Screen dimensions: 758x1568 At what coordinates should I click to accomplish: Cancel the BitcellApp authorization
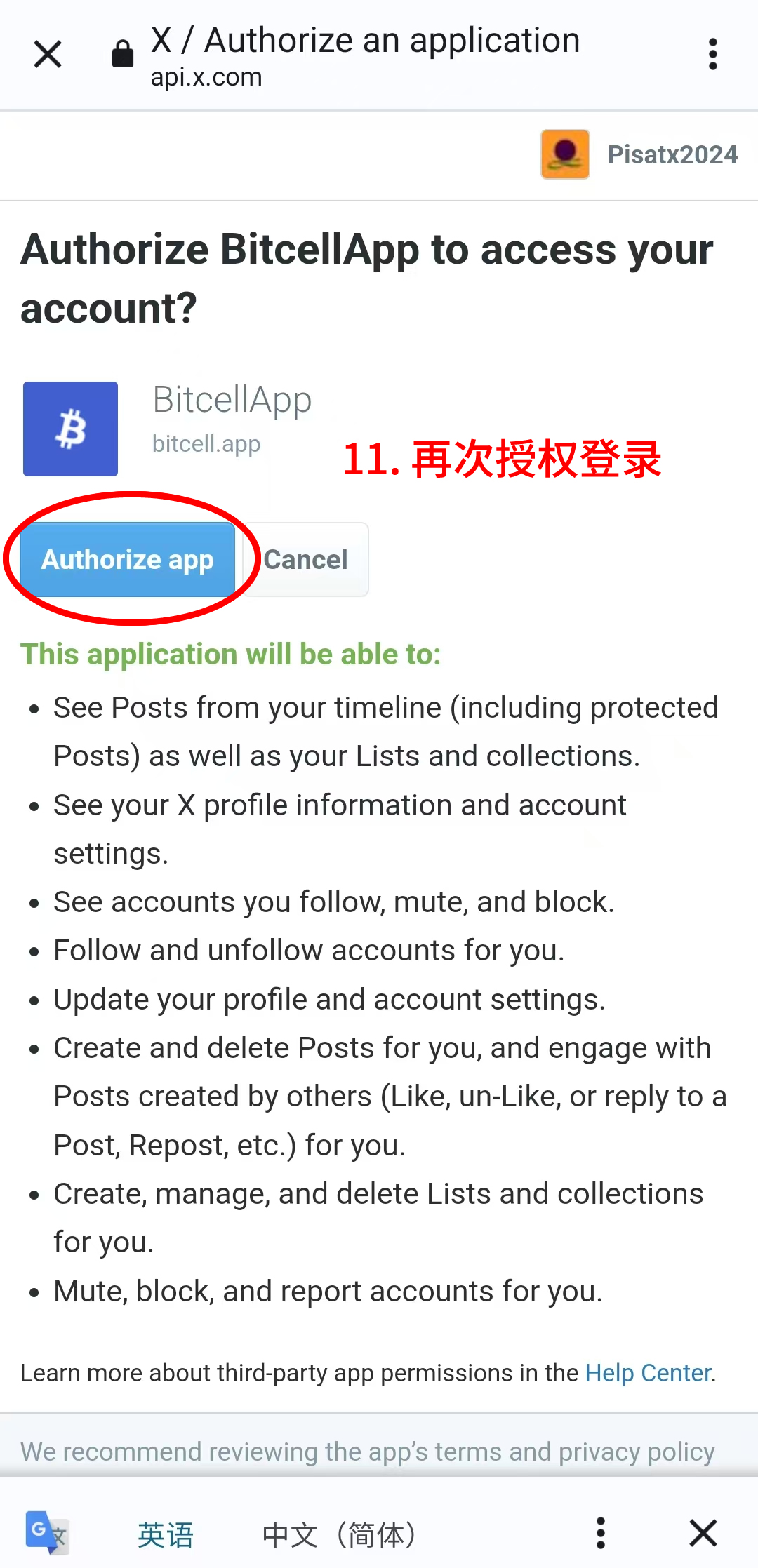coord(306,560)
